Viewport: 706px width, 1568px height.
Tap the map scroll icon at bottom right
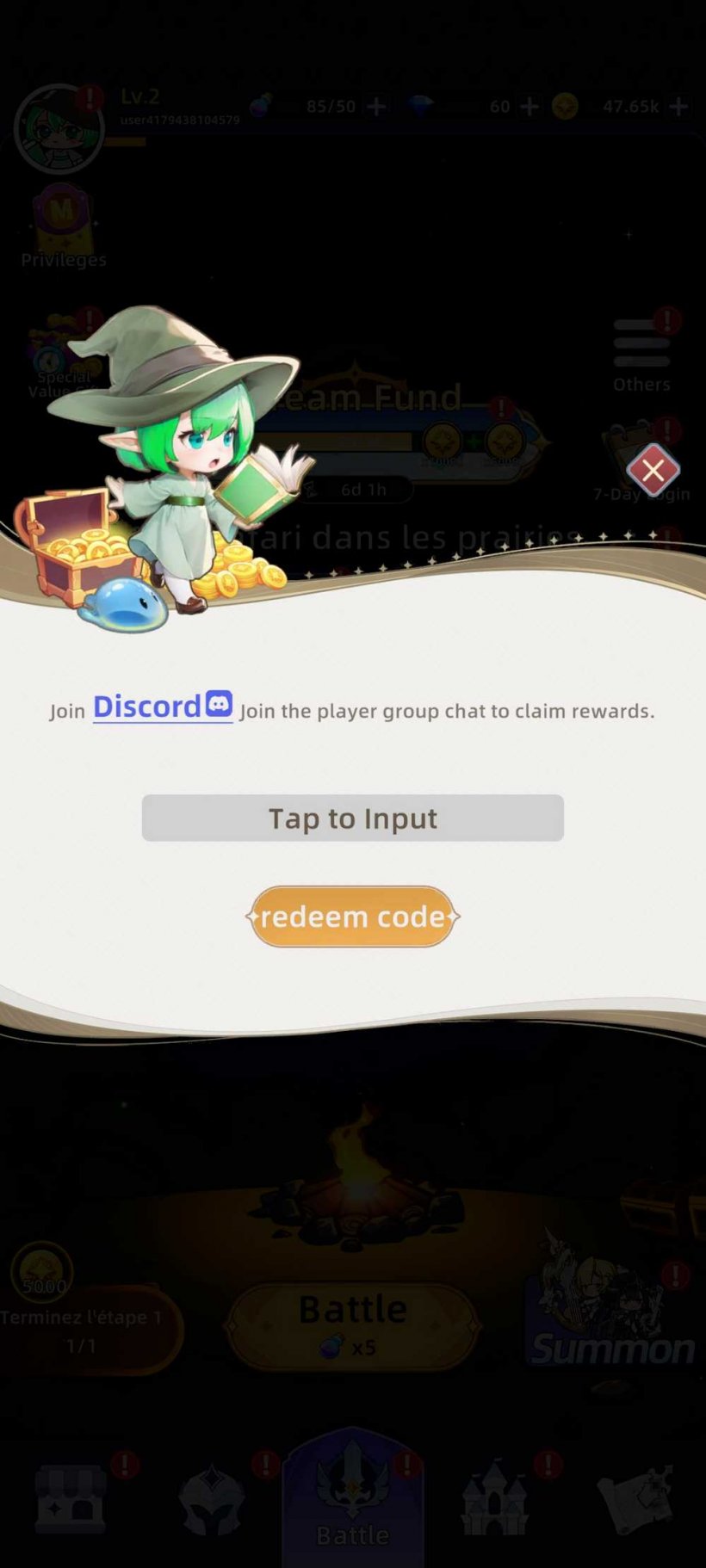635,1497
